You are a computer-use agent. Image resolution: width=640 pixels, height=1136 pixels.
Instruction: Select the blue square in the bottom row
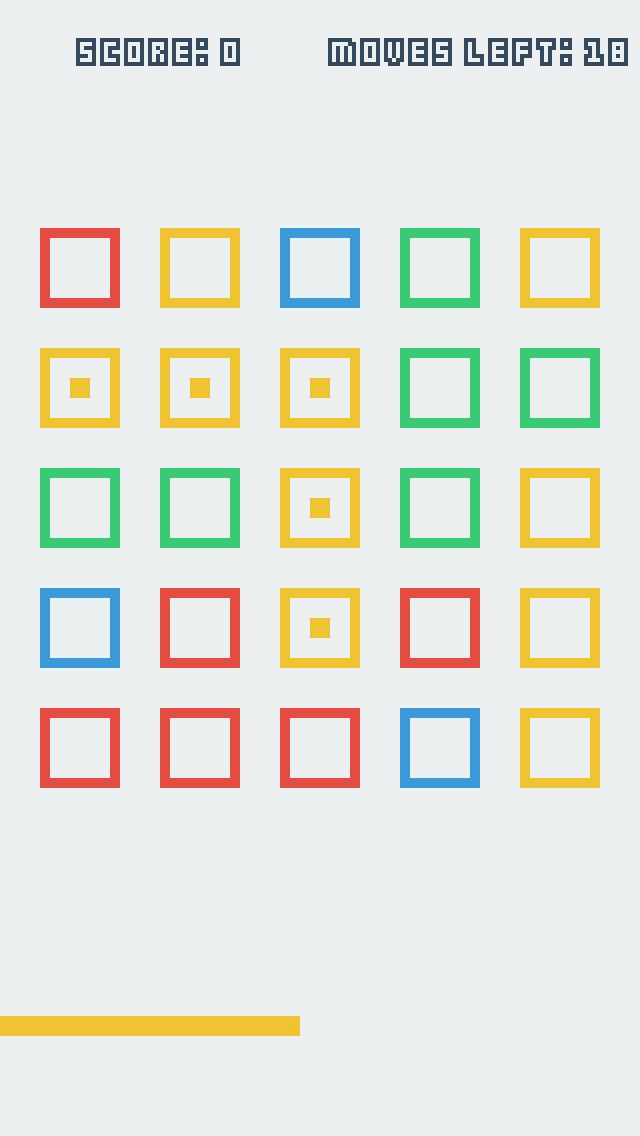[x=440, y=748]
